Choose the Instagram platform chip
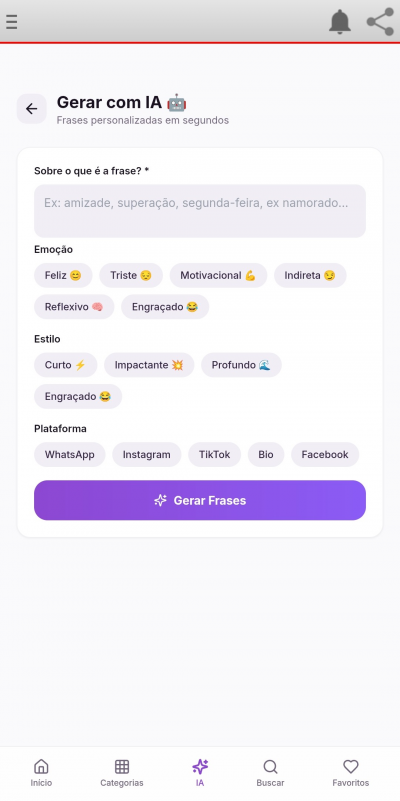Image resolution: width=400 pixels, height=801 pixels. (147, 455)
